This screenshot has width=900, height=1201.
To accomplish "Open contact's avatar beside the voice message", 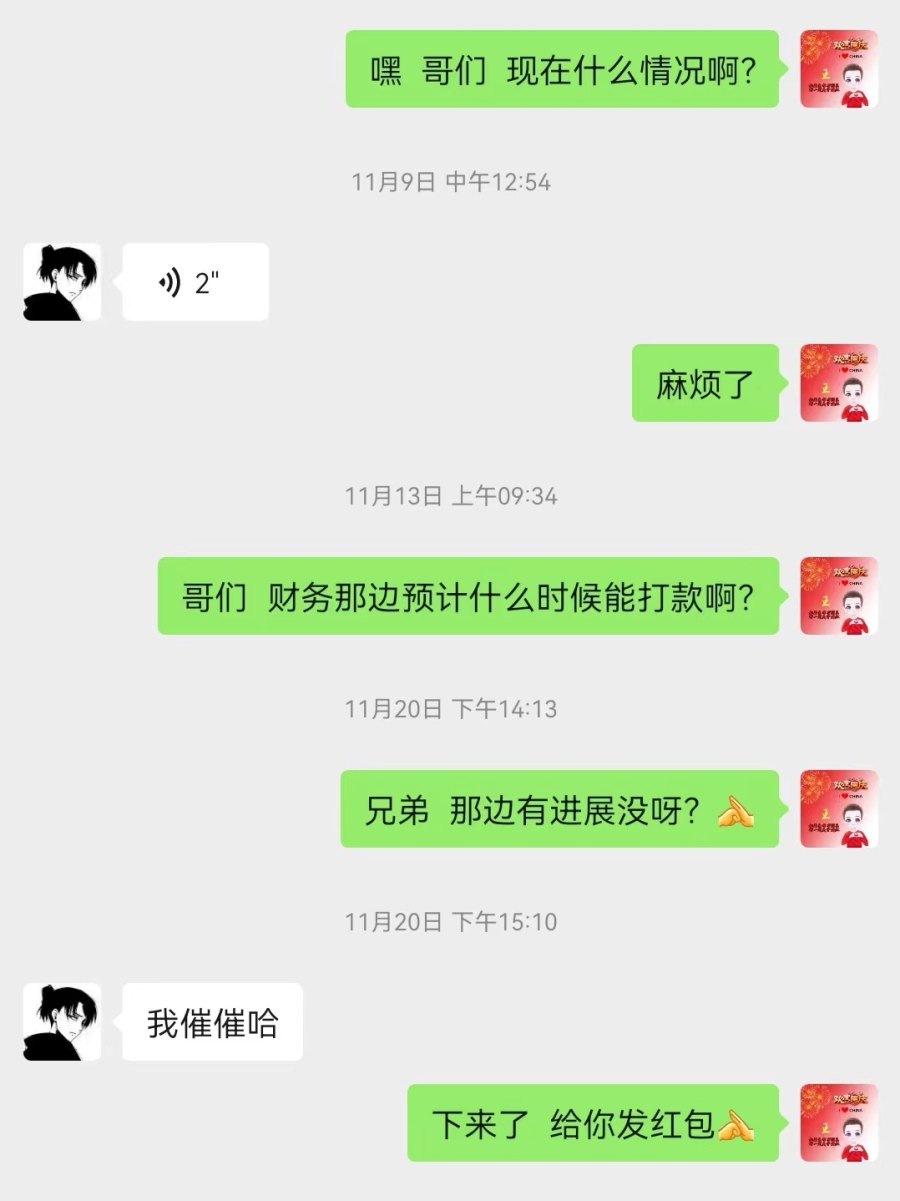I will coord(62,283).
